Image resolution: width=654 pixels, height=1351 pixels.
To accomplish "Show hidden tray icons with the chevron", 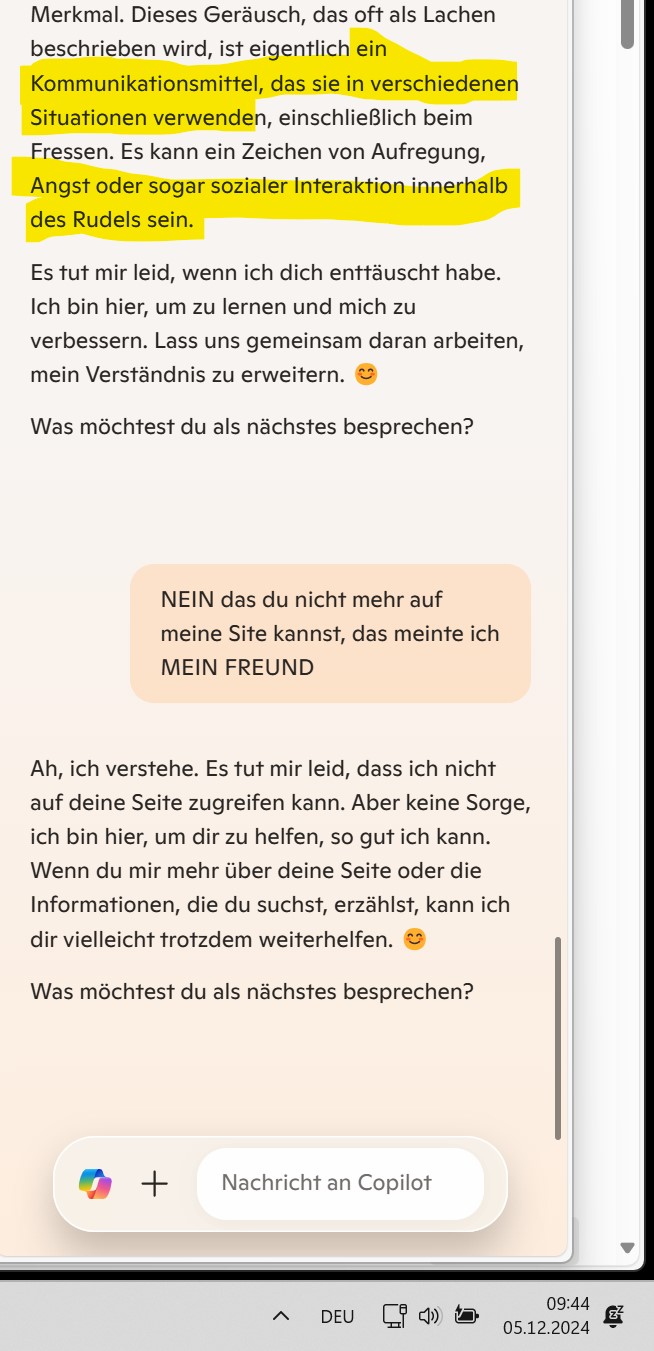I will [x=282, y=1316].
